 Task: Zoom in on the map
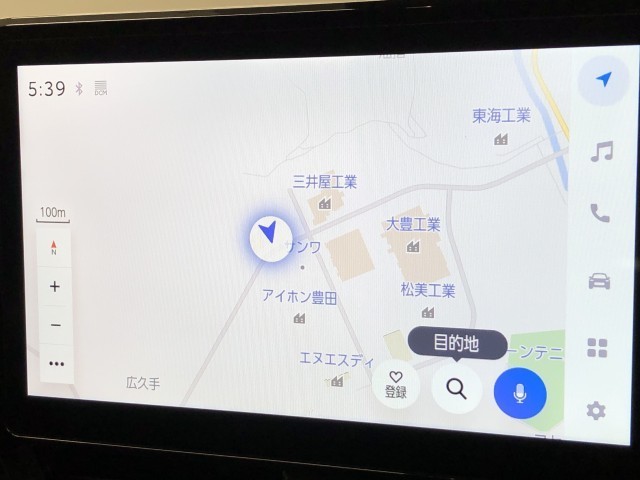55,286
